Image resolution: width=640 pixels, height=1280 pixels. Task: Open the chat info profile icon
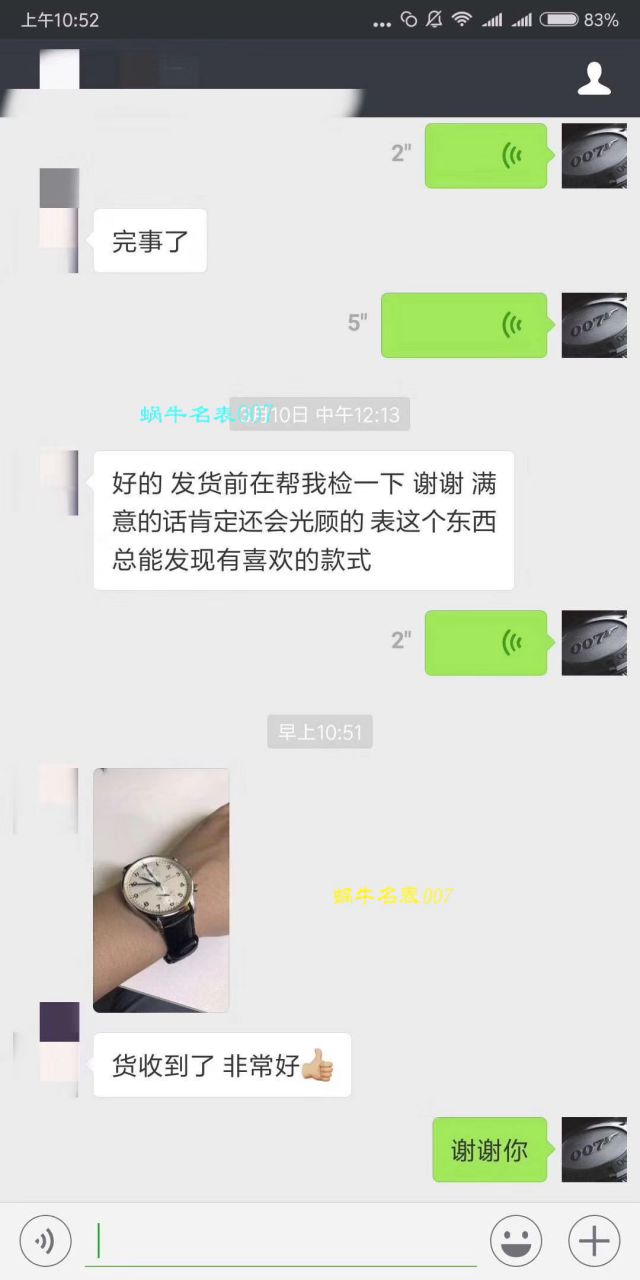point(594,79)
